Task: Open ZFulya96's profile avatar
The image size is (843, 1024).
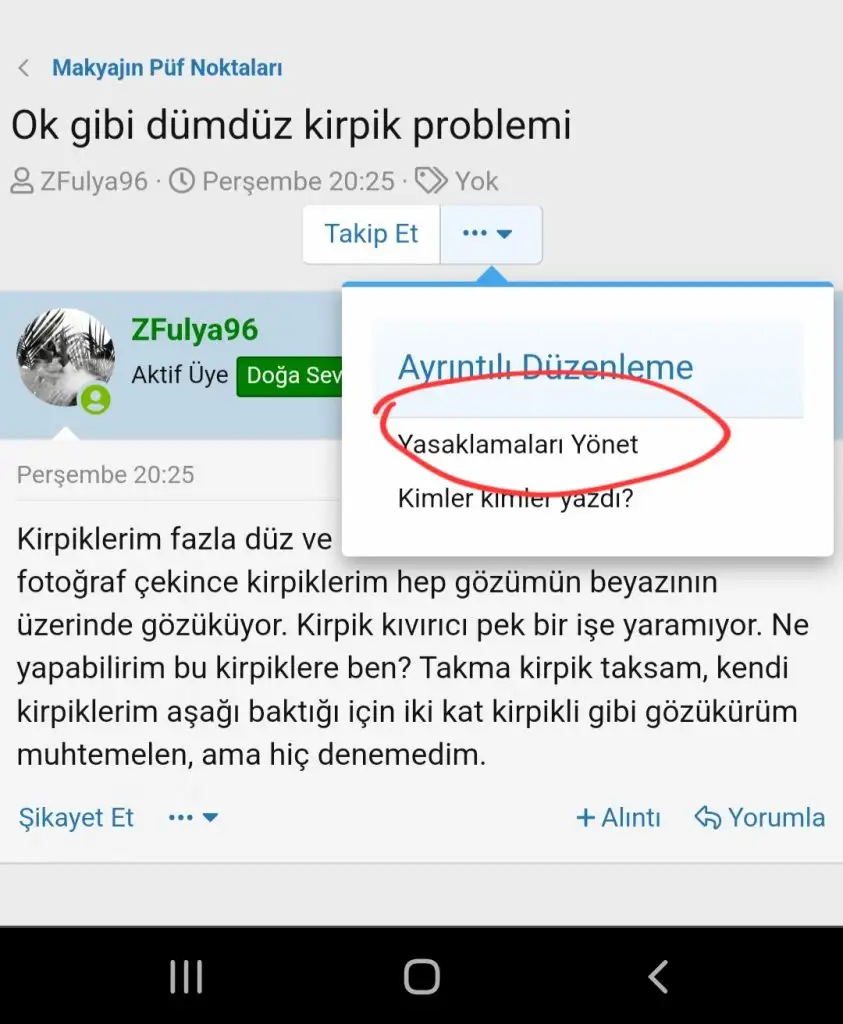Action: click(x=65, y=357)
